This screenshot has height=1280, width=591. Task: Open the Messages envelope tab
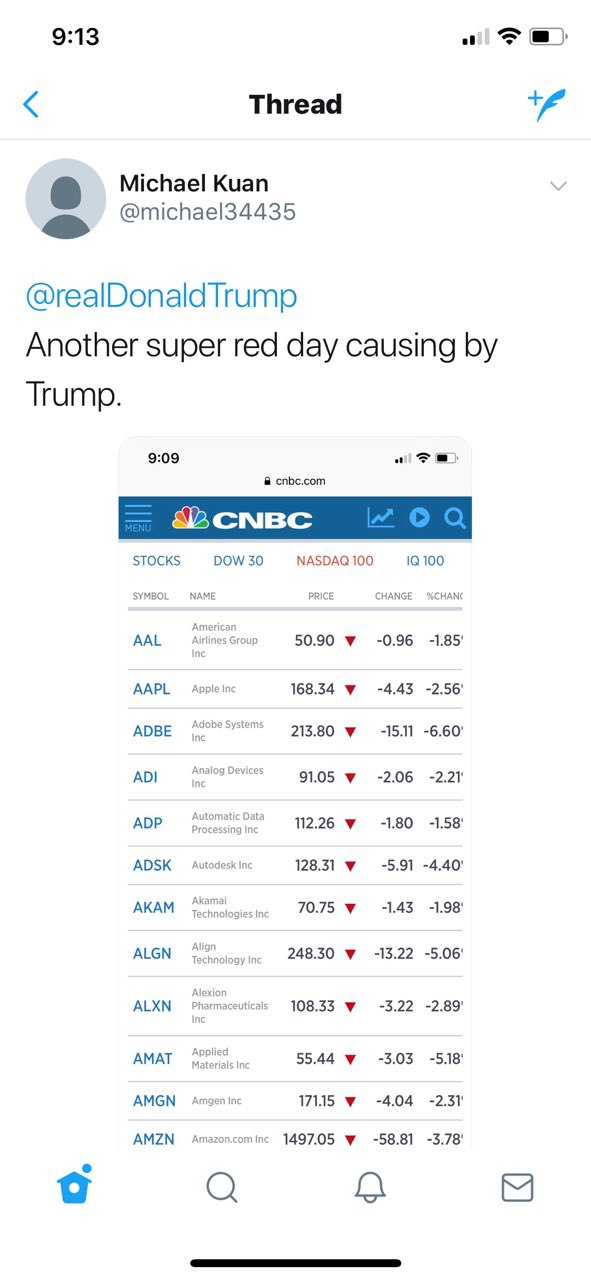pos(517,1187)
